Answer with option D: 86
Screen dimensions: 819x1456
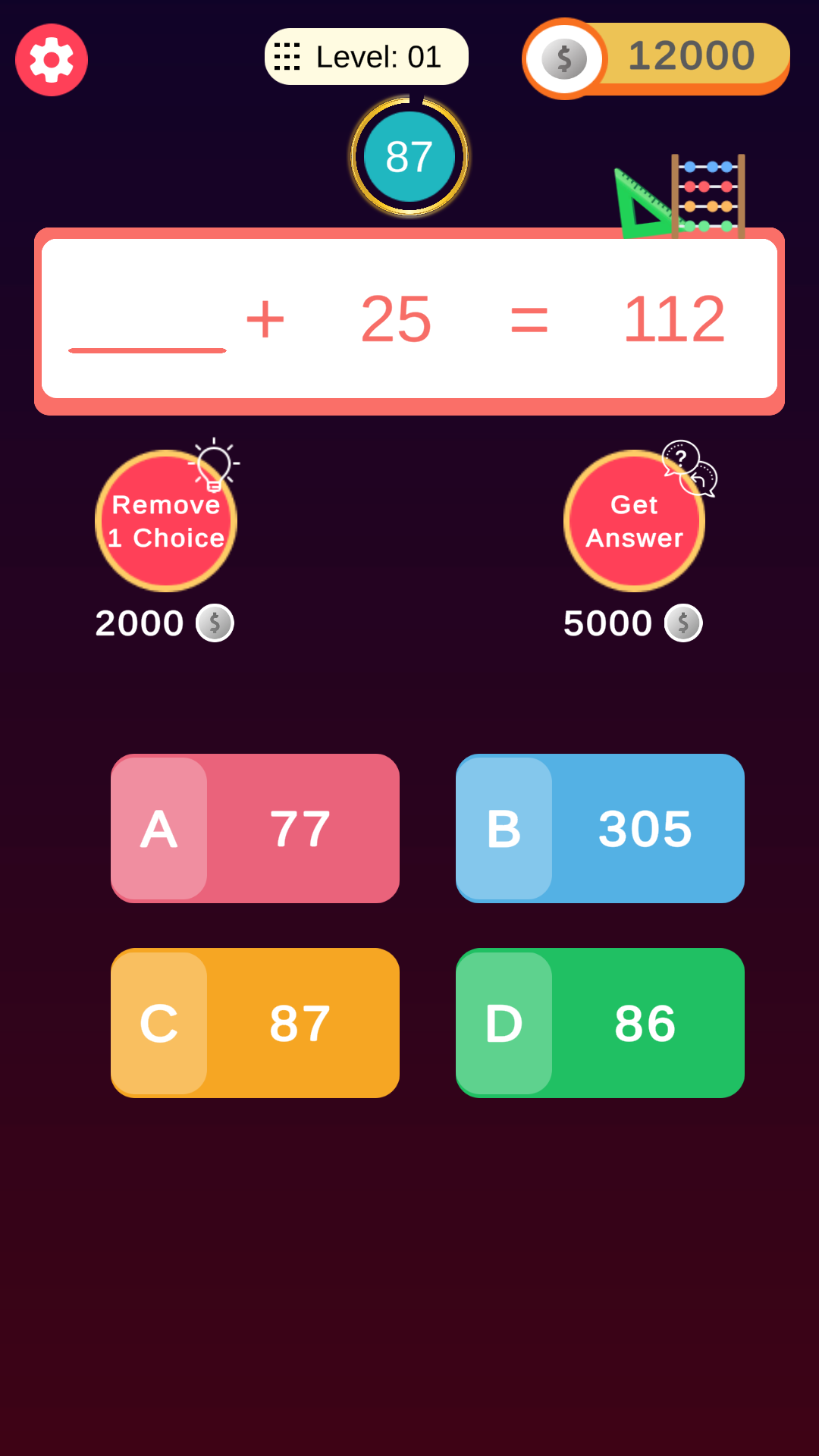click(x=600, y=1022)
